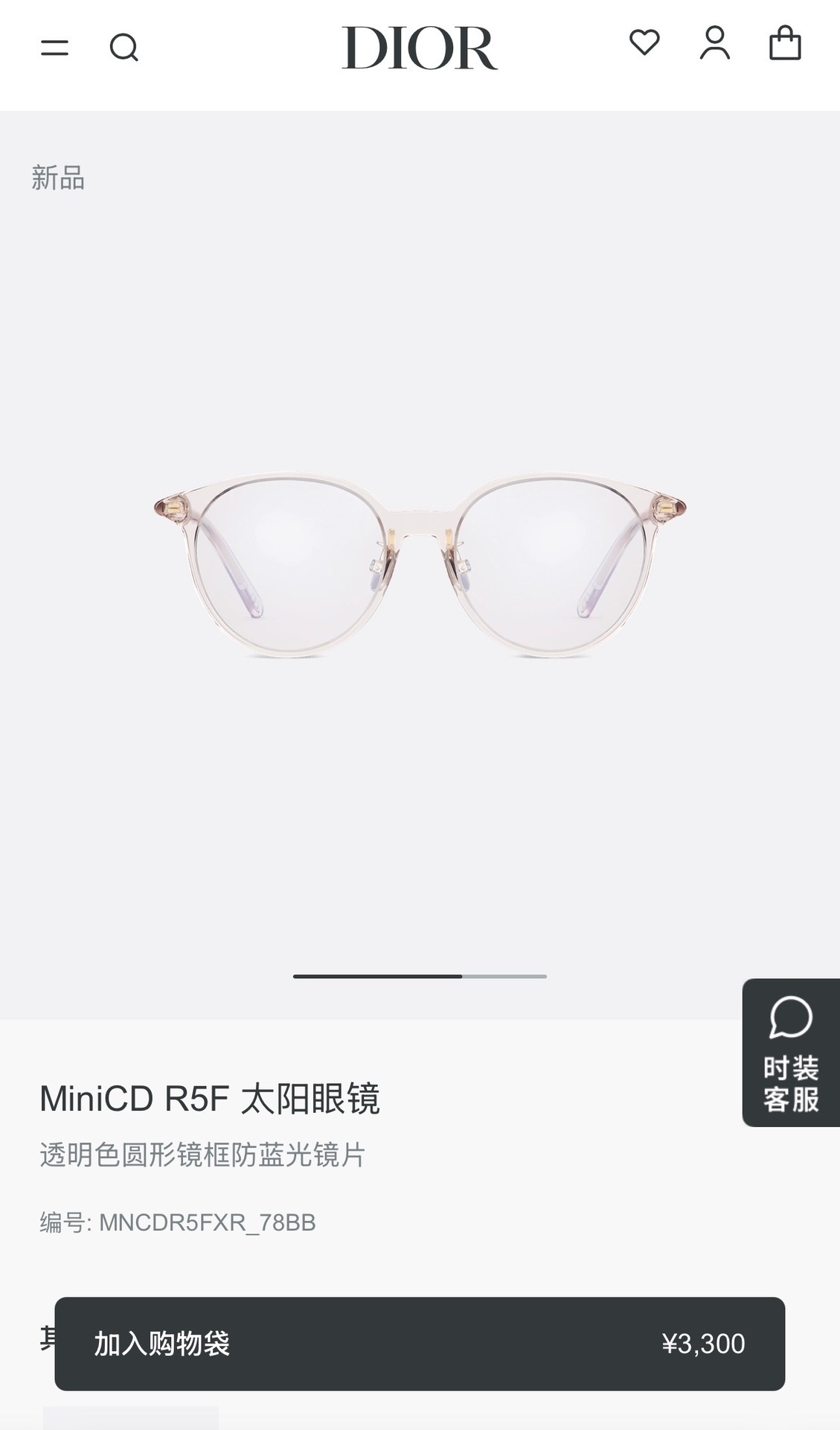Open the search function
Image resolution: width=840 pixels, height=1430 pixels.
[125, 48]
